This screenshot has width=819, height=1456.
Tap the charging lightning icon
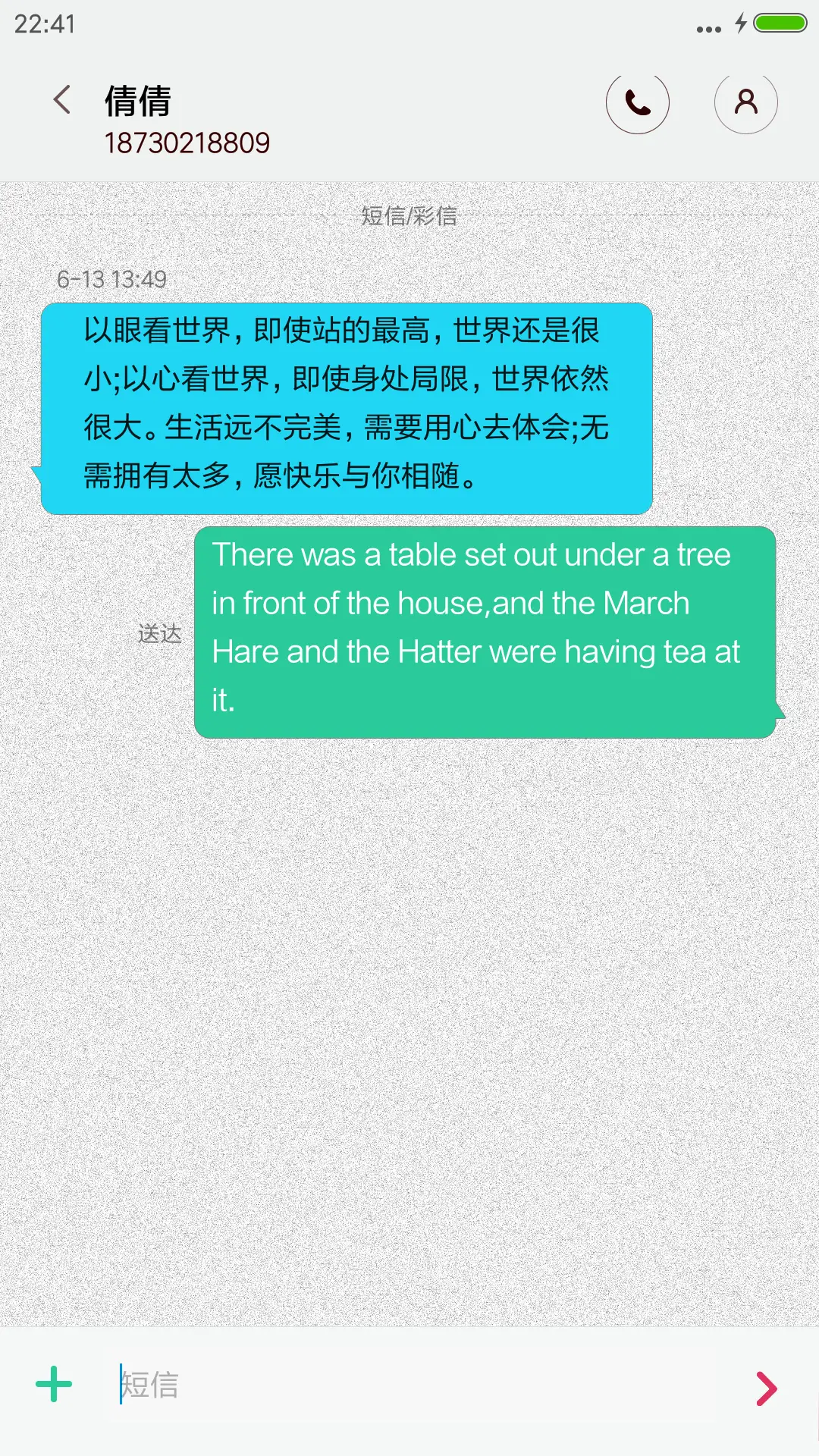[741, 23]
